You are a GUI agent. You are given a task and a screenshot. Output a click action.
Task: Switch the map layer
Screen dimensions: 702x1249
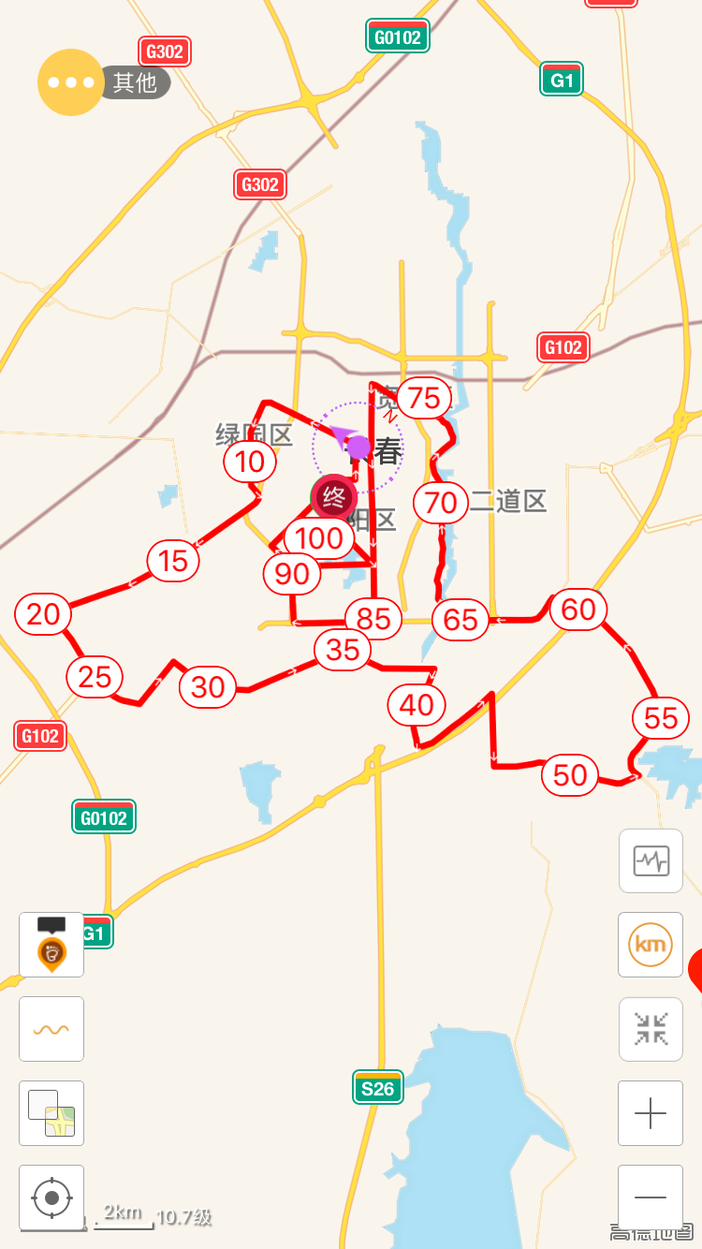pos(51,1113)
